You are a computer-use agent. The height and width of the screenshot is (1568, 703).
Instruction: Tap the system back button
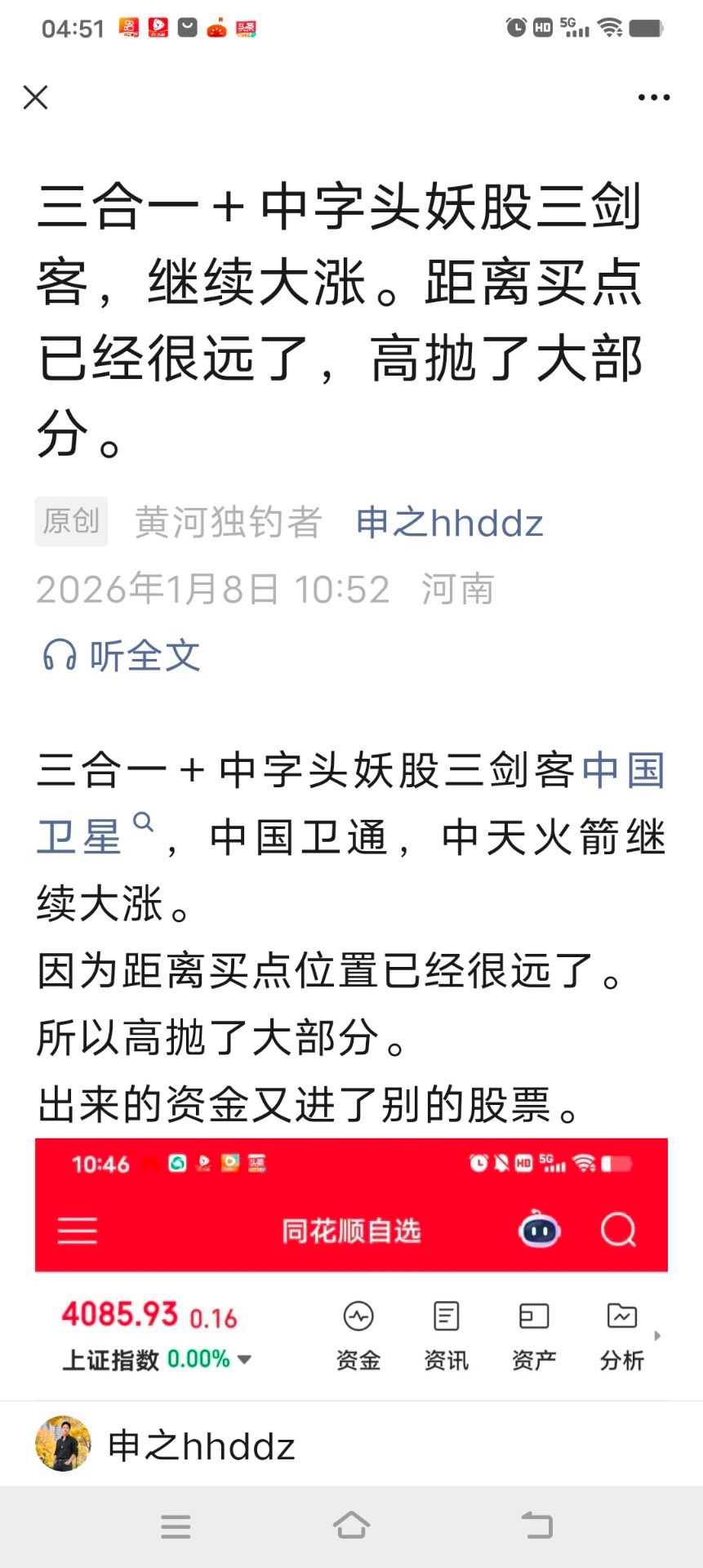tap(537, 1525)
